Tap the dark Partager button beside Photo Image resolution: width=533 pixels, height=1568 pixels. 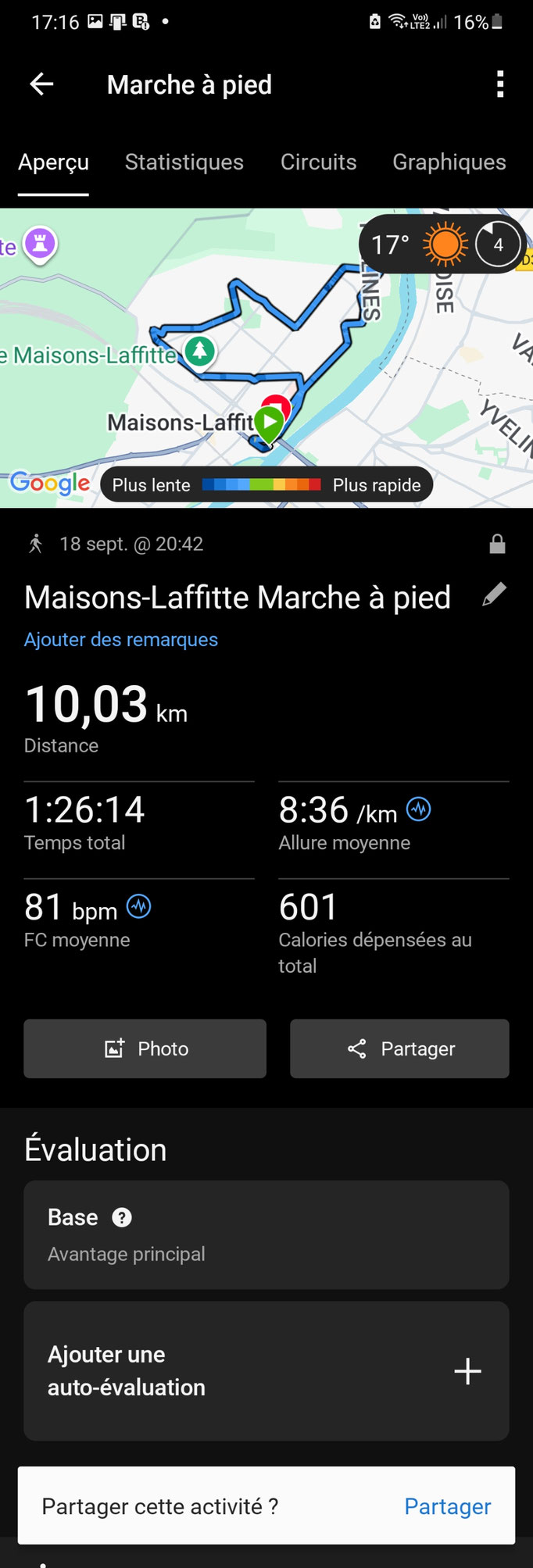pos(399,1048)
